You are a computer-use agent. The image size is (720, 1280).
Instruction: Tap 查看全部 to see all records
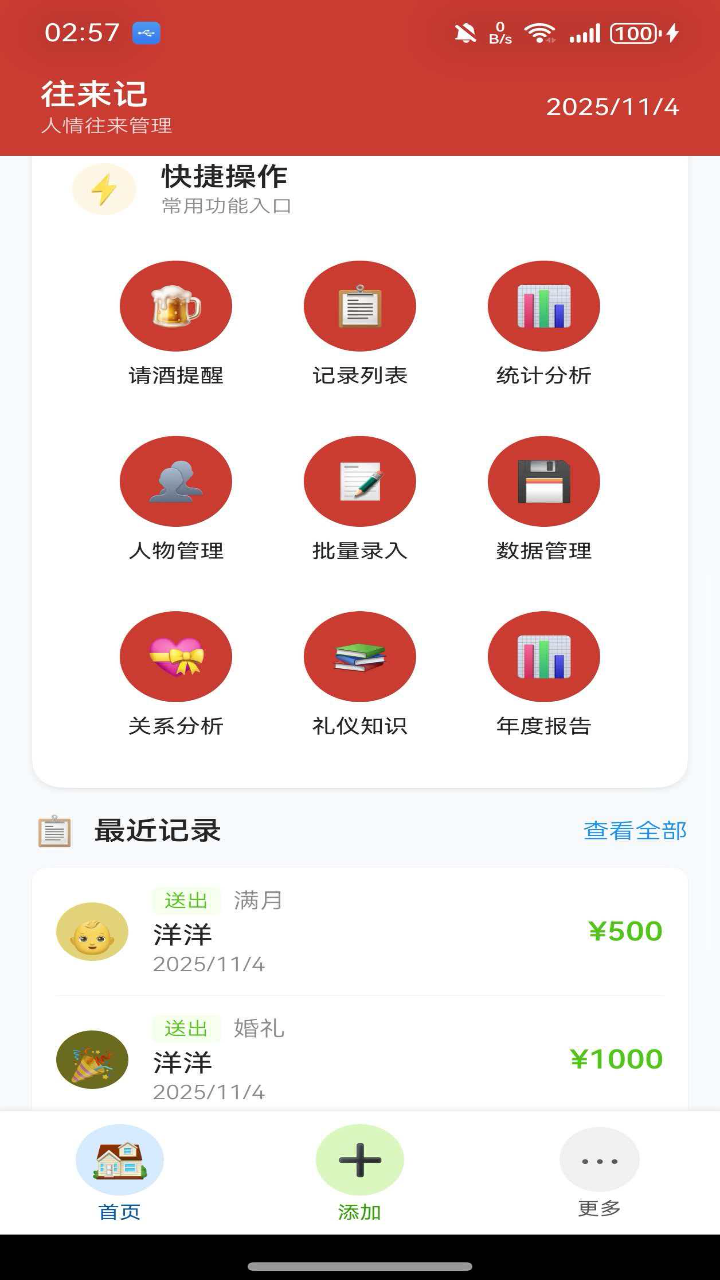635,831
